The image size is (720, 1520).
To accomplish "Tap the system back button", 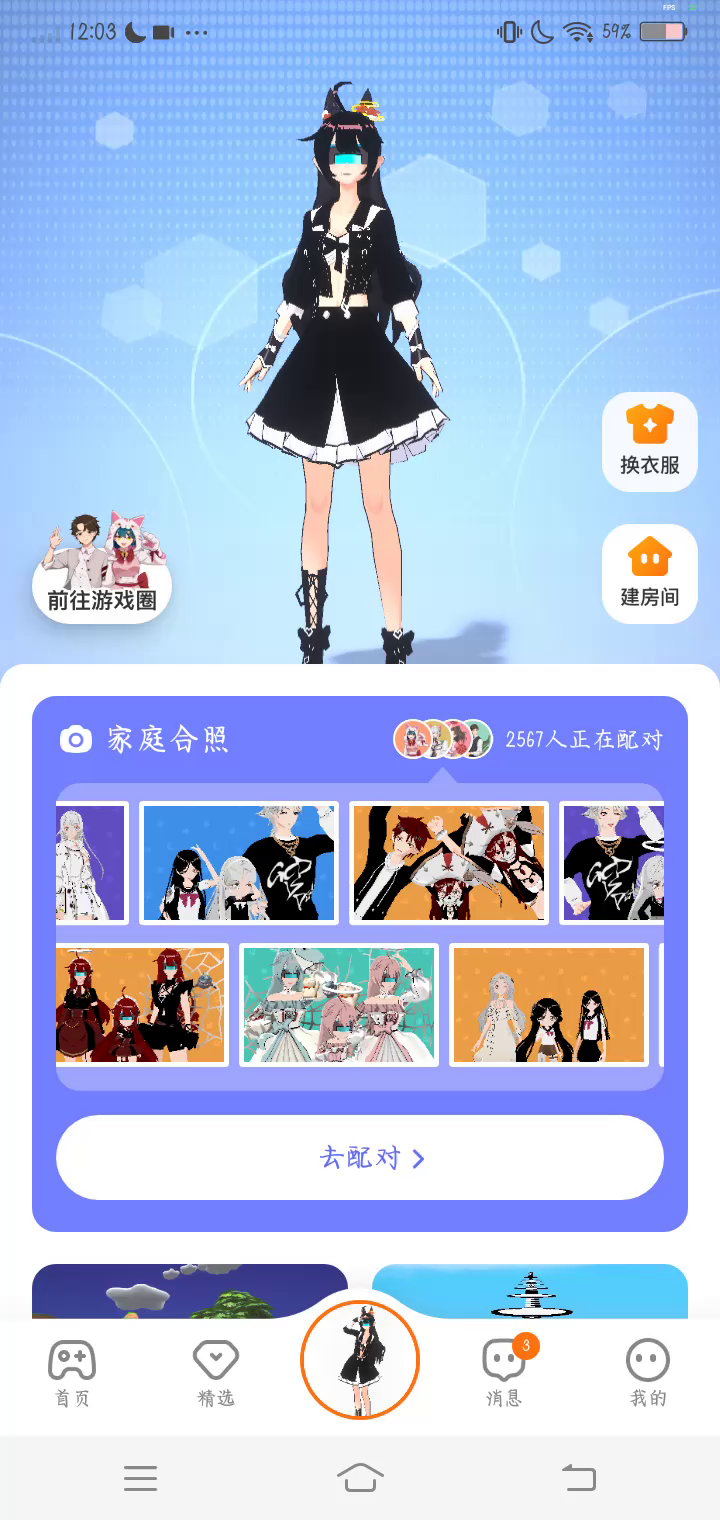I will (x=578, y=1477).
